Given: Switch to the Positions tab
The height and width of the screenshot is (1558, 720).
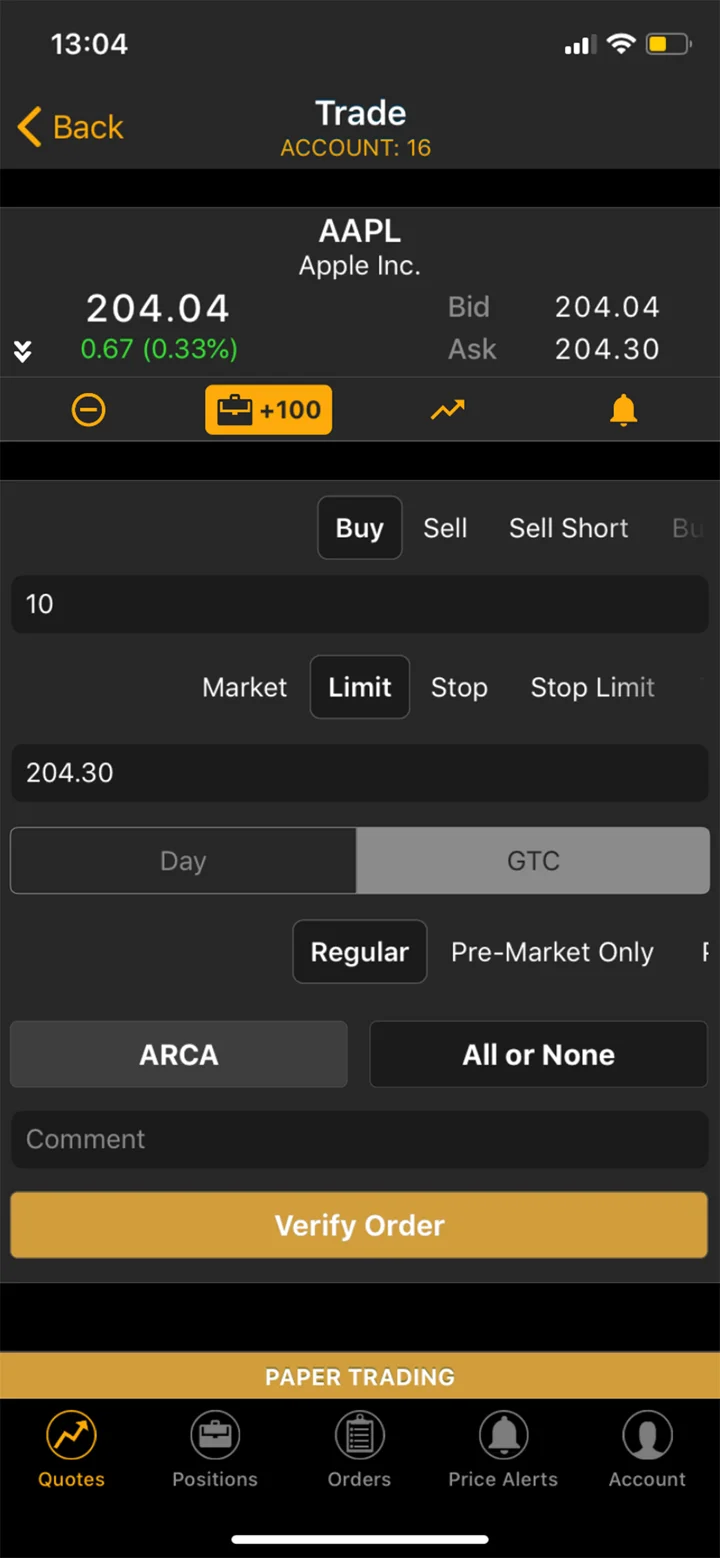Looking at the screenshot, I should 215,1450.
